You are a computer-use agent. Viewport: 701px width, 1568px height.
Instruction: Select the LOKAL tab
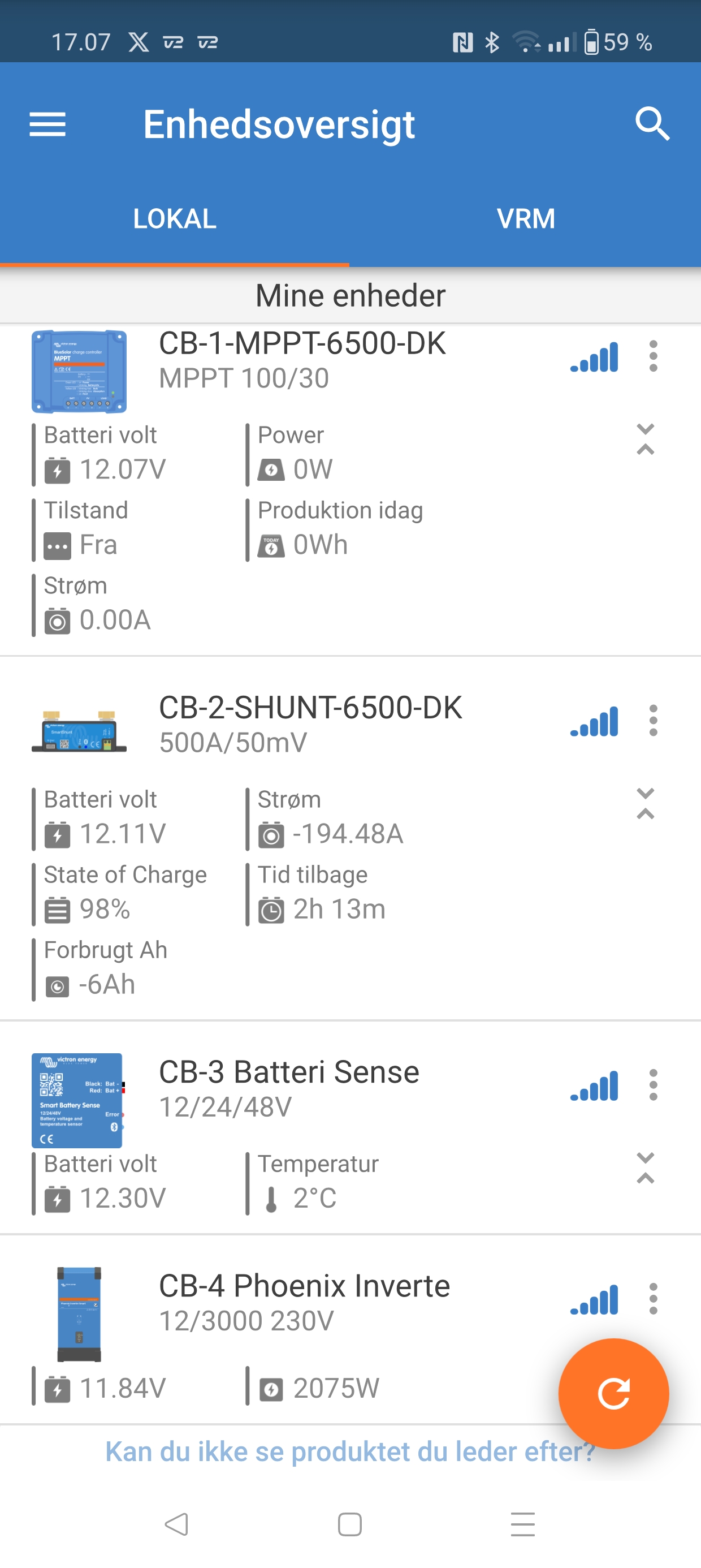pyautogui.click(x=175, y=219)
